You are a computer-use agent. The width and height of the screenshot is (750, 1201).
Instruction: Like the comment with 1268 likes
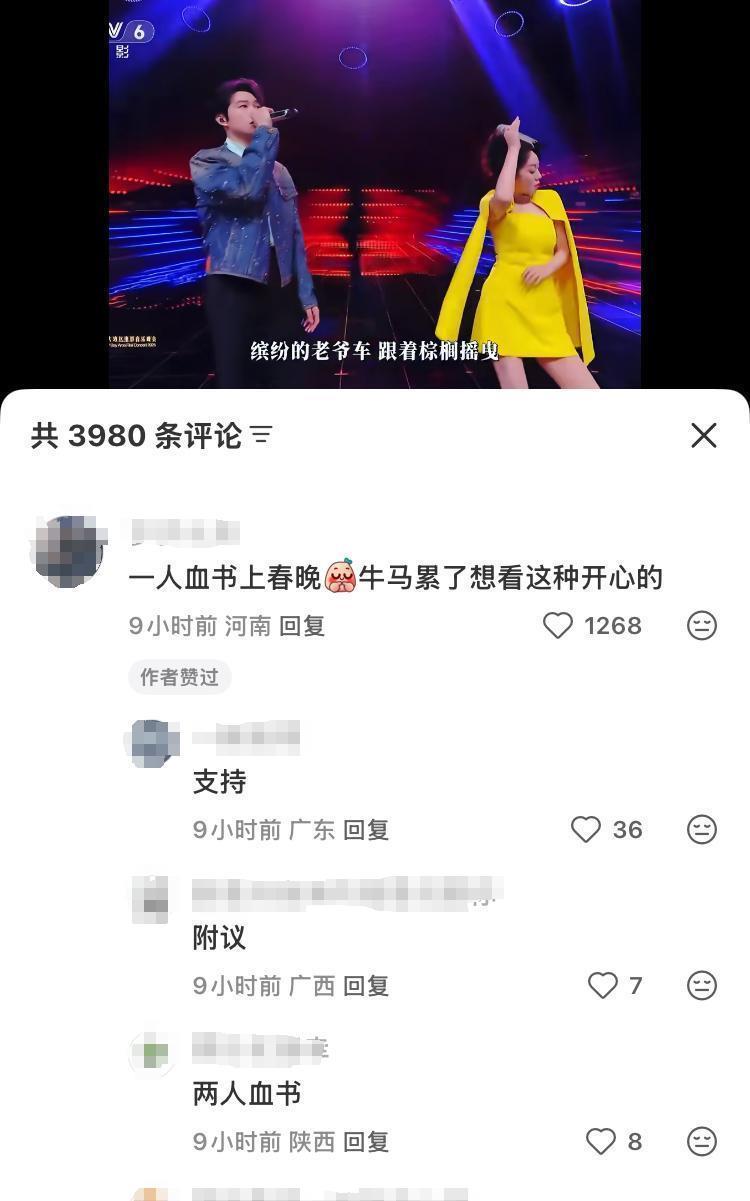pos(558,626)
